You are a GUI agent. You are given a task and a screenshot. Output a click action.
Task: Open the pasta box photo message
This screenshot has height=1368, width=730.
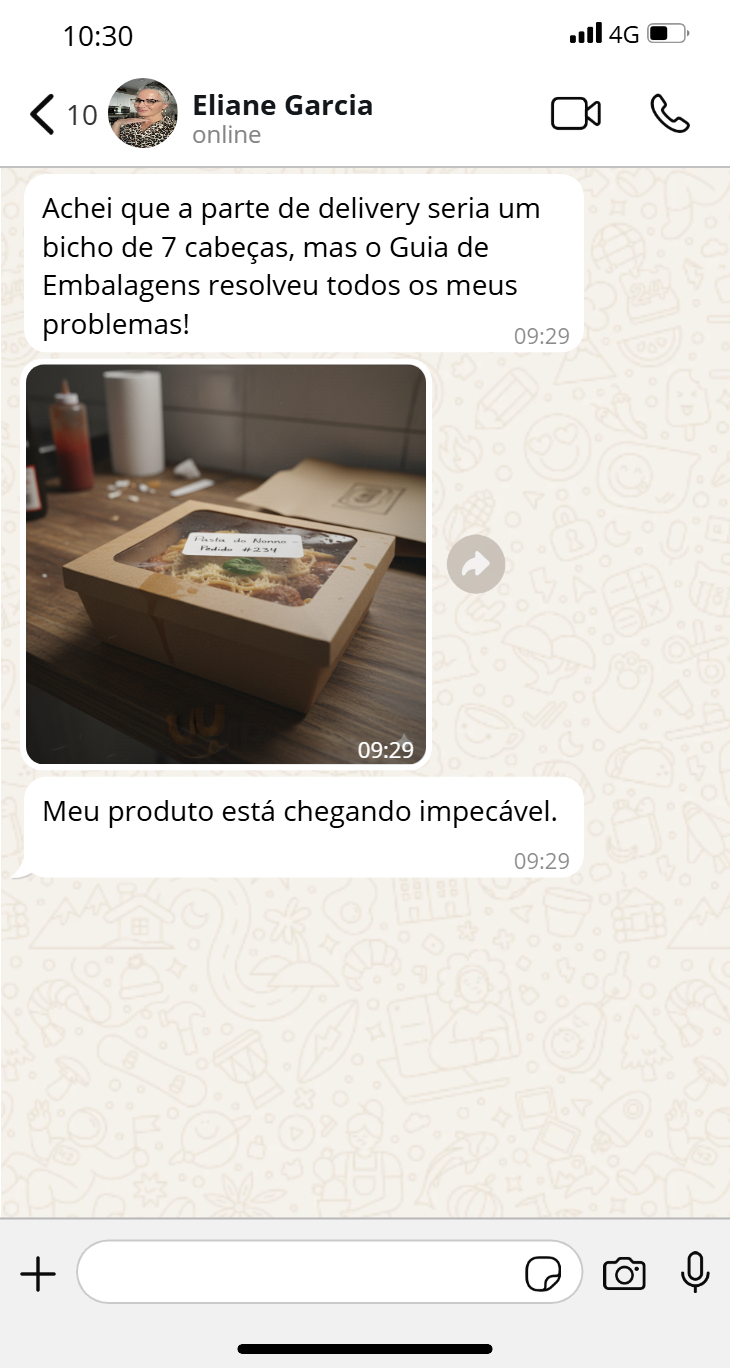click(226, 564)
